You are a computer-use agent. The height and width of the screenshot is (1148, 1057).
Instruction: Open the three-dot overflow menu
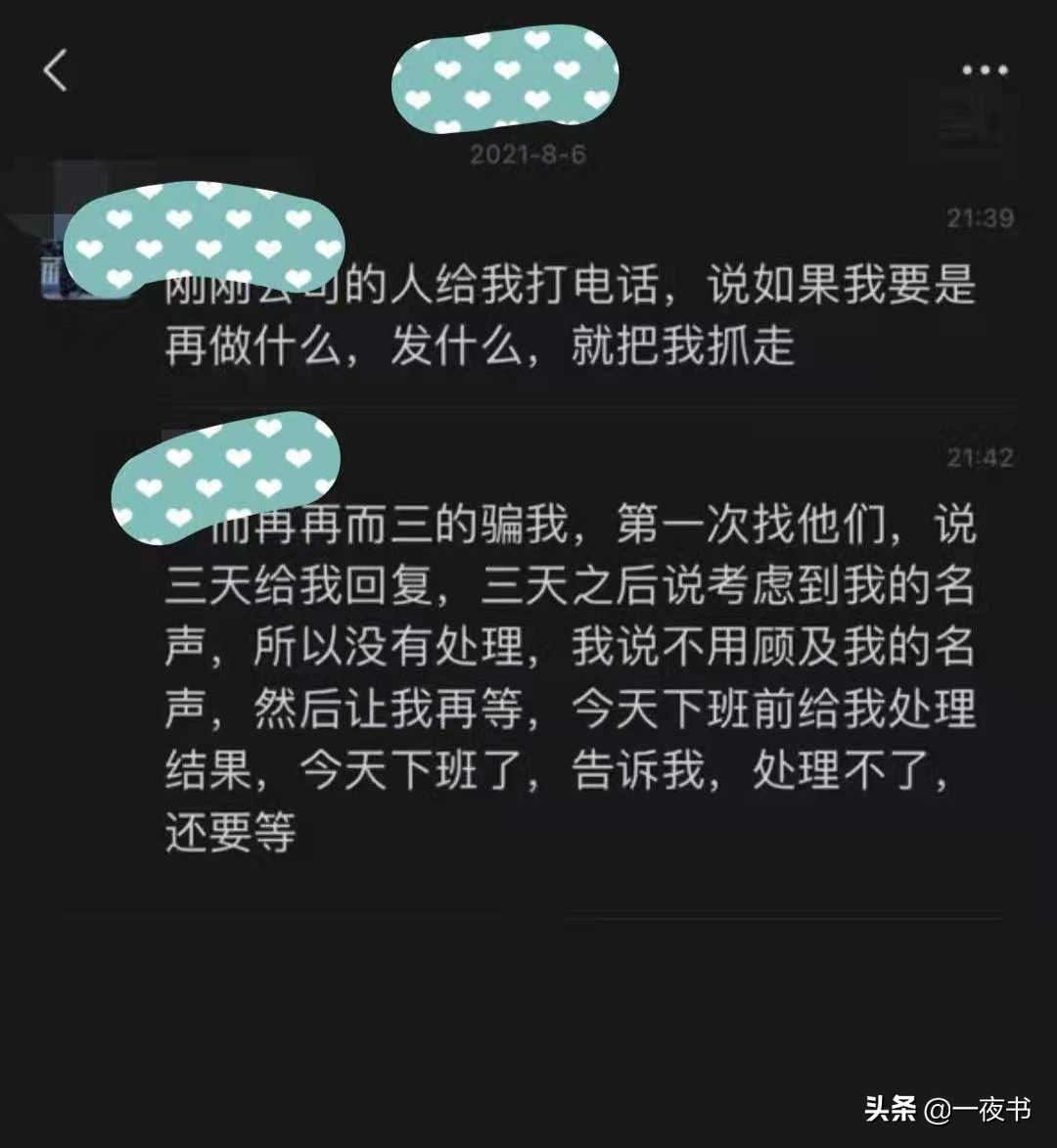point(984,70)
